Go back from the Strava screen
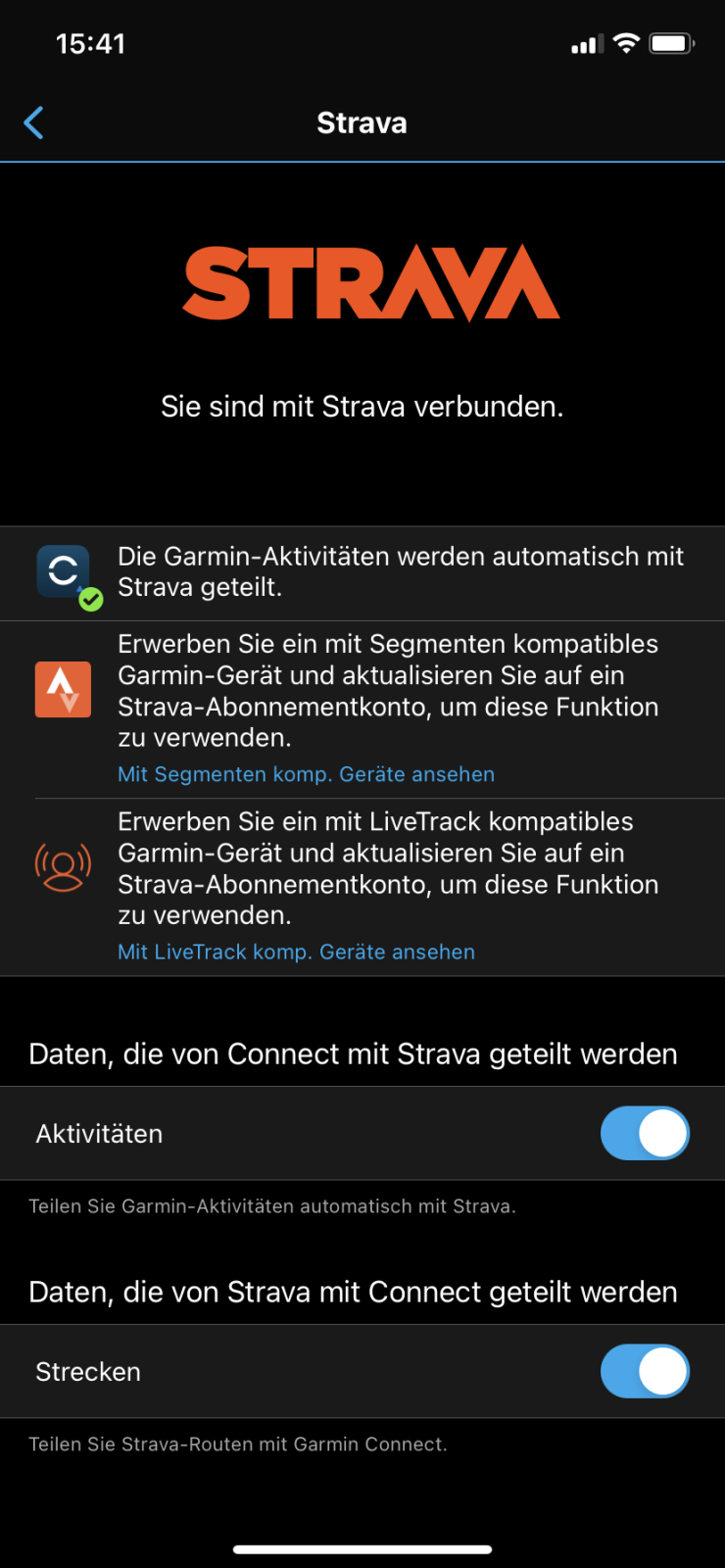This screenshot has height=1568, width=725. click(34, 123)
